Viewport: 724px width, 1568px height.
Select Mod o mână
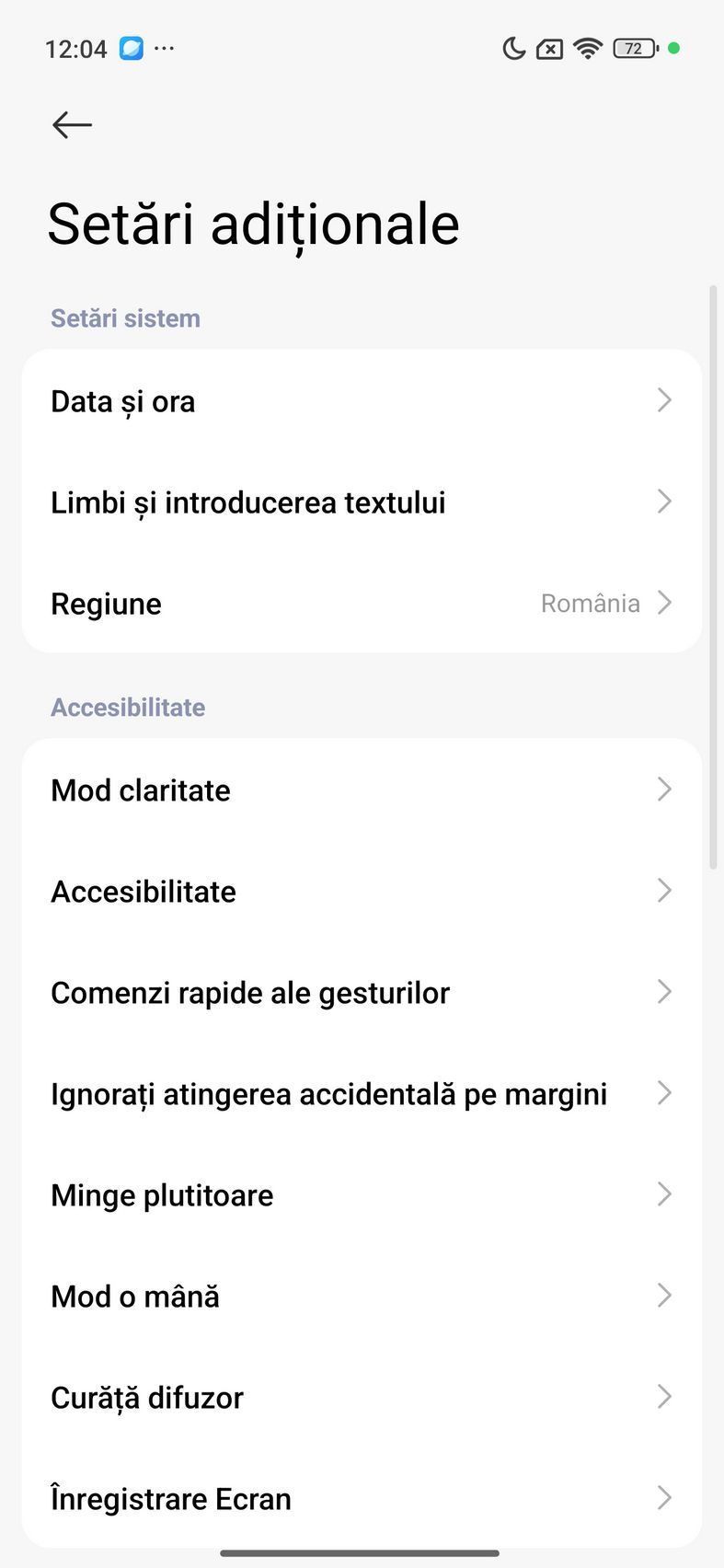362,1297
